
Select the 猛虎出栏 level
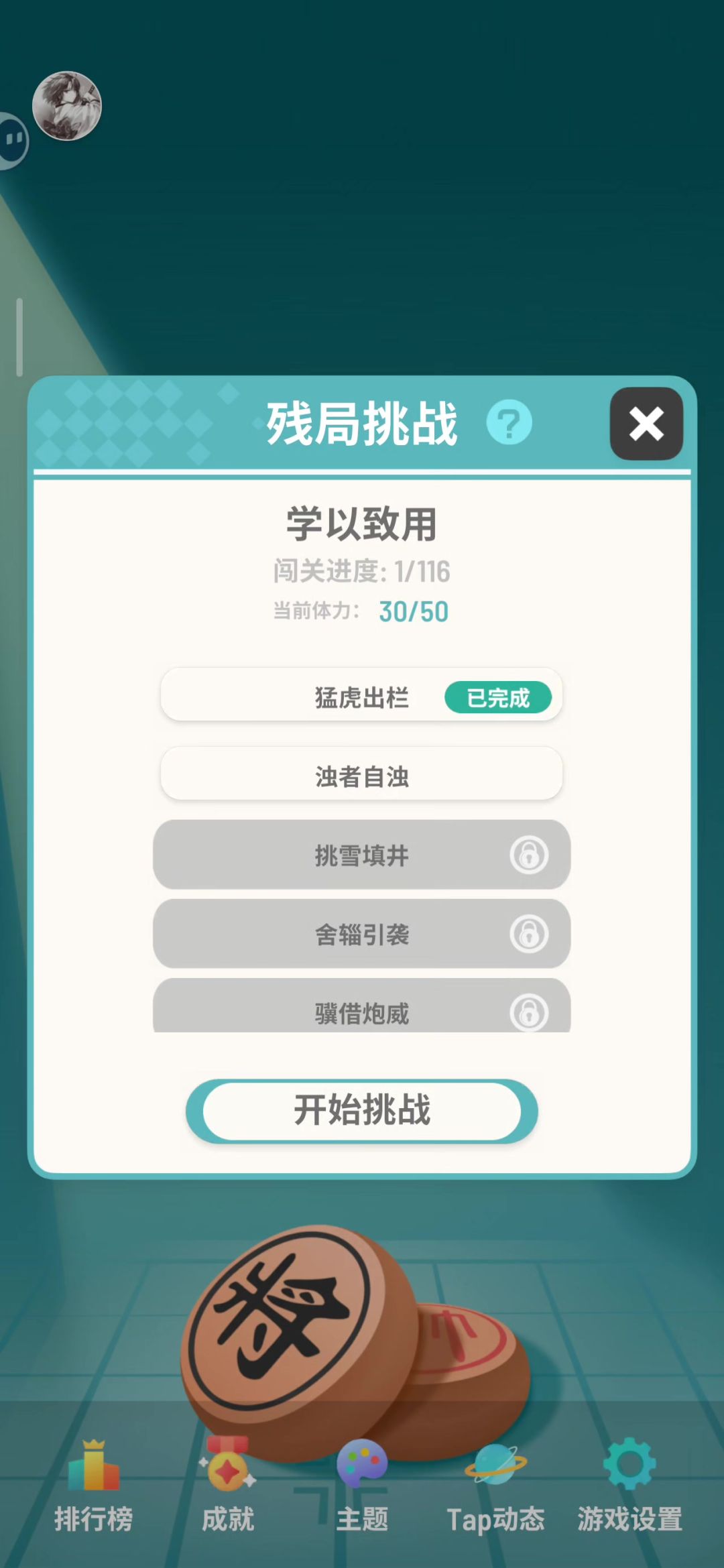point(361,696)
